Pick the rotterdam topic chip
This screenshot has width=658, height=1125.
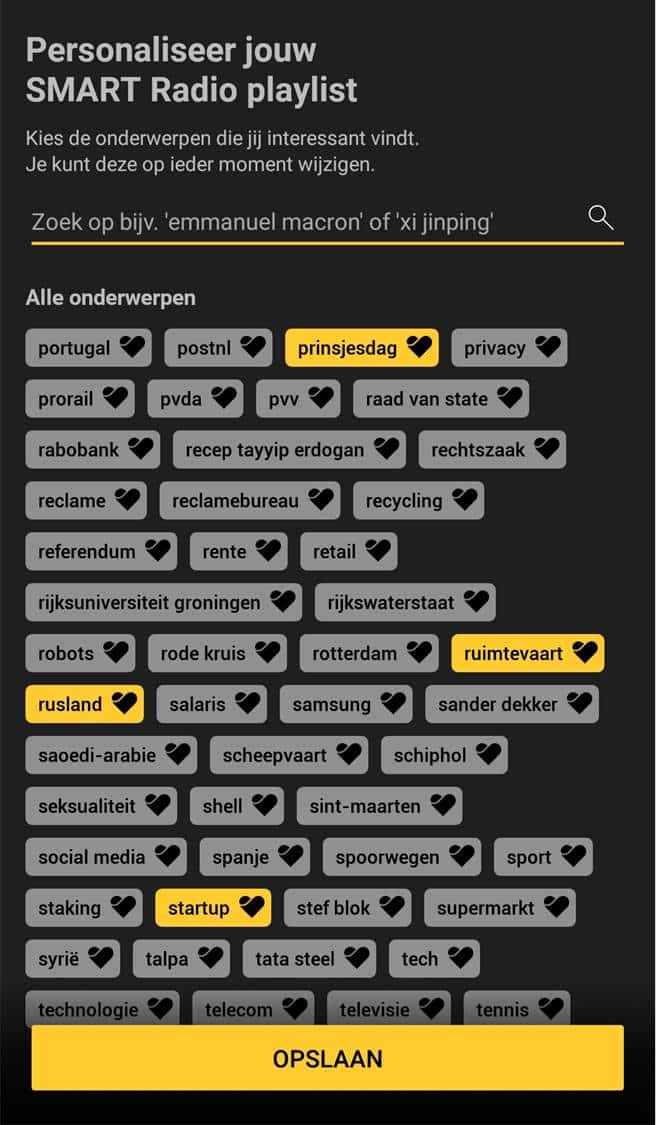tap(368, 654)
